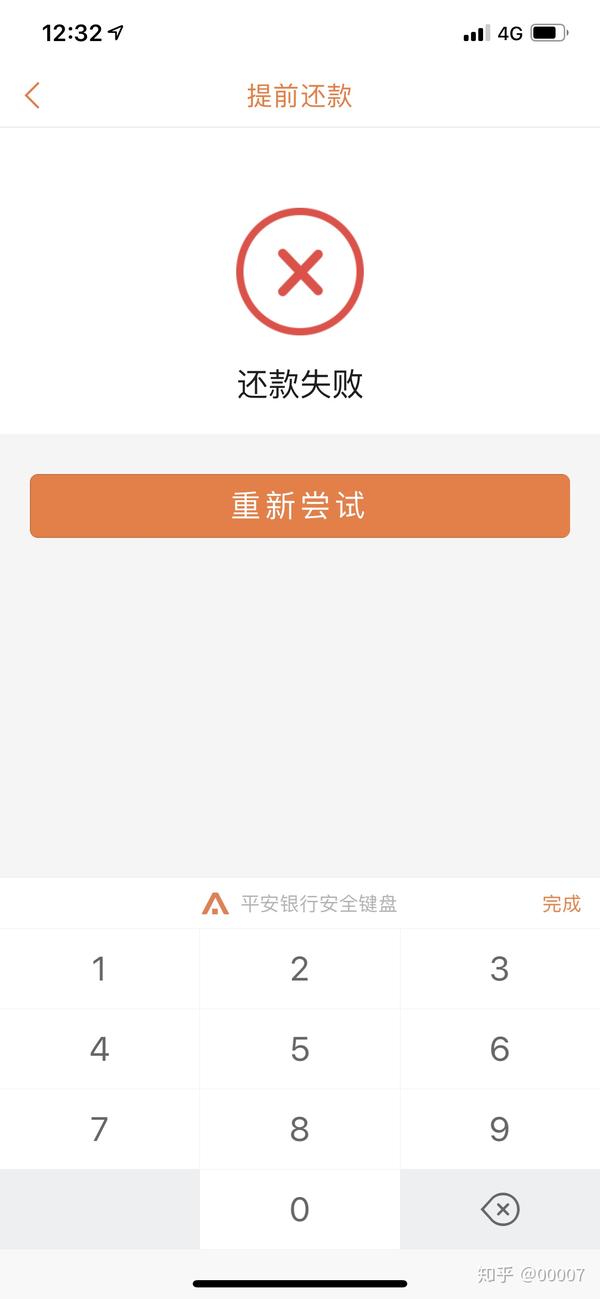The width and height of the screenshot is (600, 1299).
Task: Choose the 8 key
Action: (x=299, y=1129)
